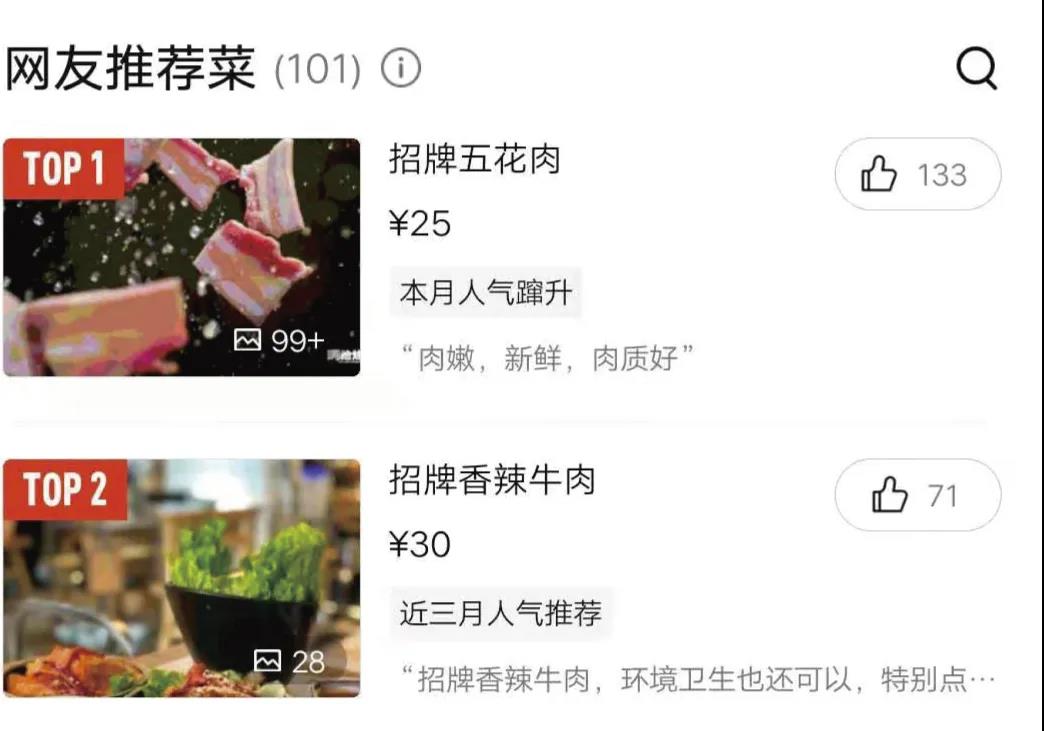The image size is (1044, 731).
Task: Open the 招牌香辣牛肉 dish entry
Action: tap(492, 481)
